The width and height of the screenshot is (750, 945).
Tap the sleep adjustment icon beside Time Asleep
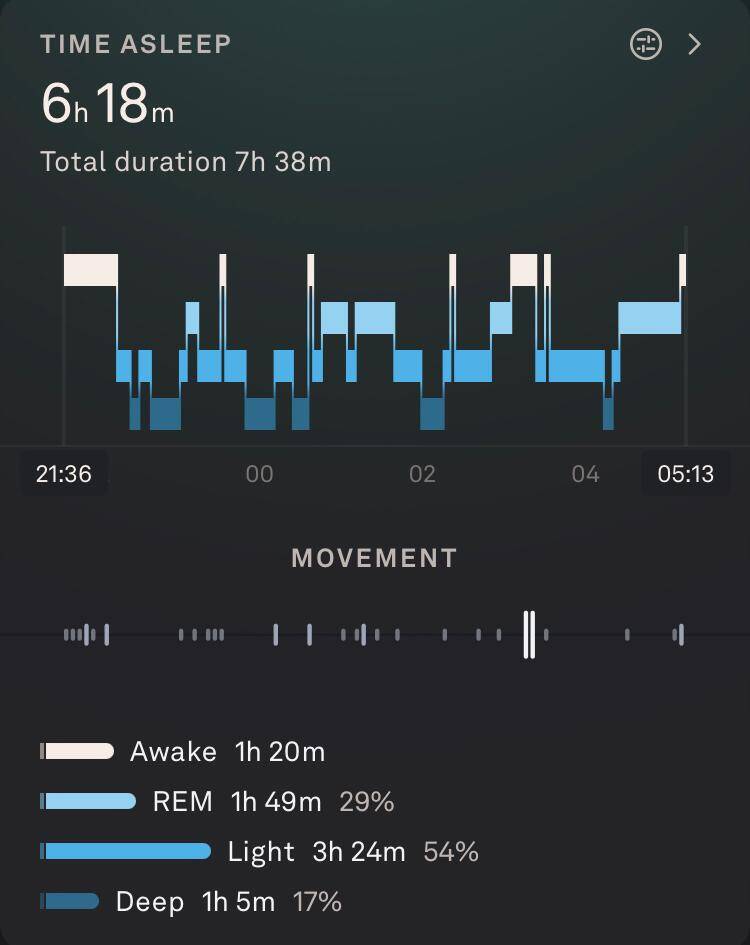click(x=646, y=44)
